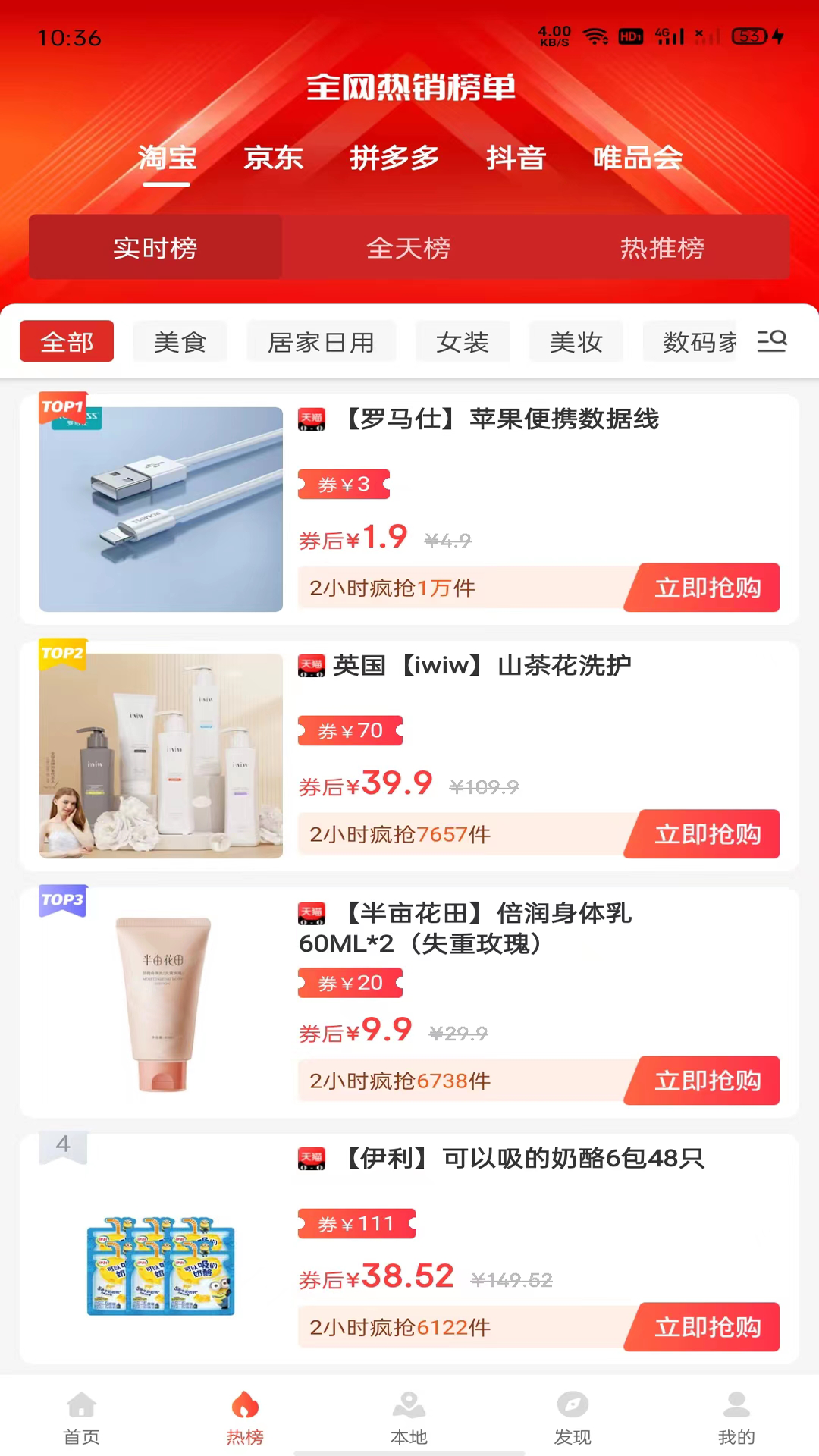The width and height of the screenshot is (819, 1456).
Task: Open the 我的 profile tab
Action: (x=736, y=1417)
